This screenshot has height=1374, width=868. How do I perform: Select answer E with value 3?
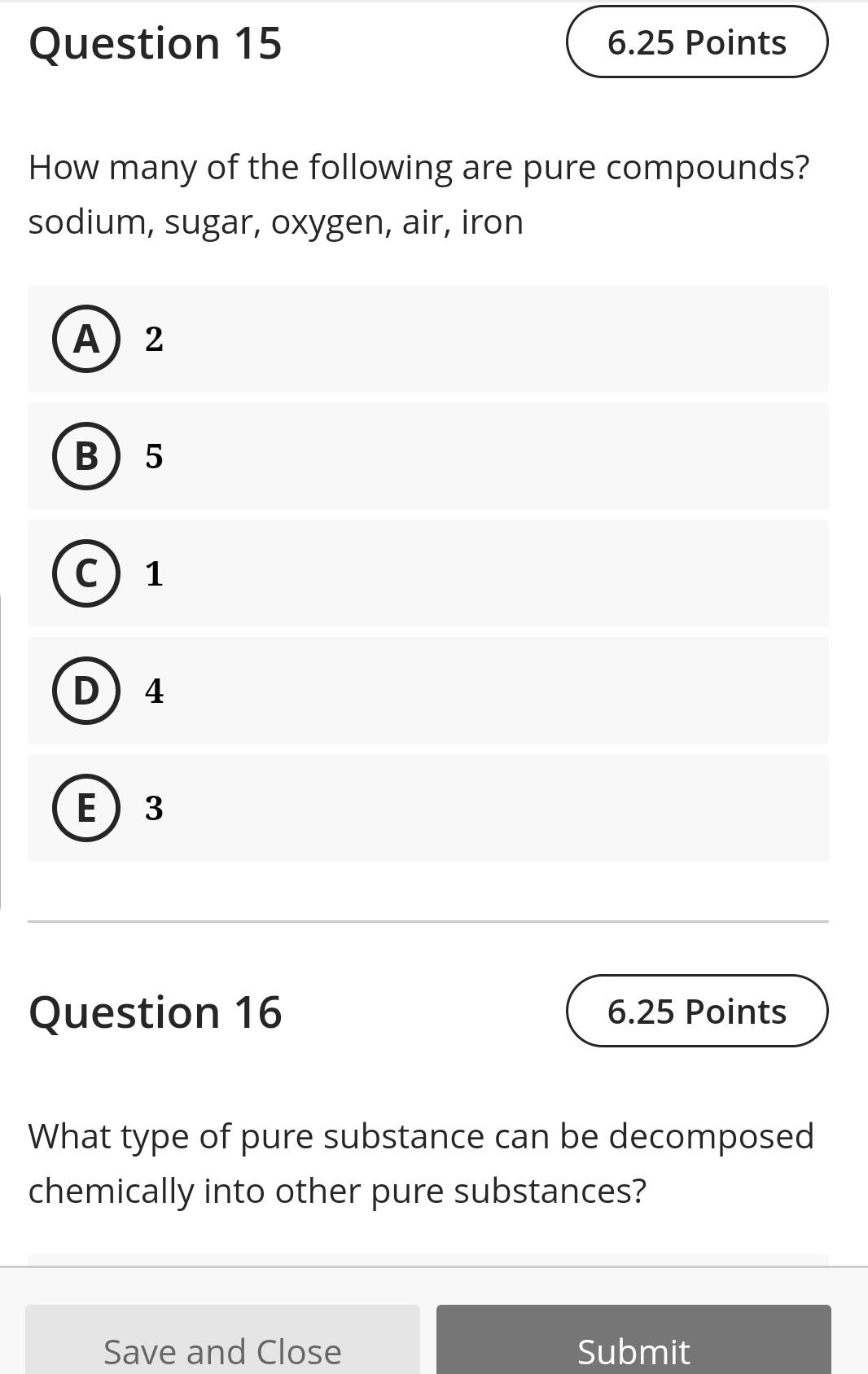(x=86, y=808)
